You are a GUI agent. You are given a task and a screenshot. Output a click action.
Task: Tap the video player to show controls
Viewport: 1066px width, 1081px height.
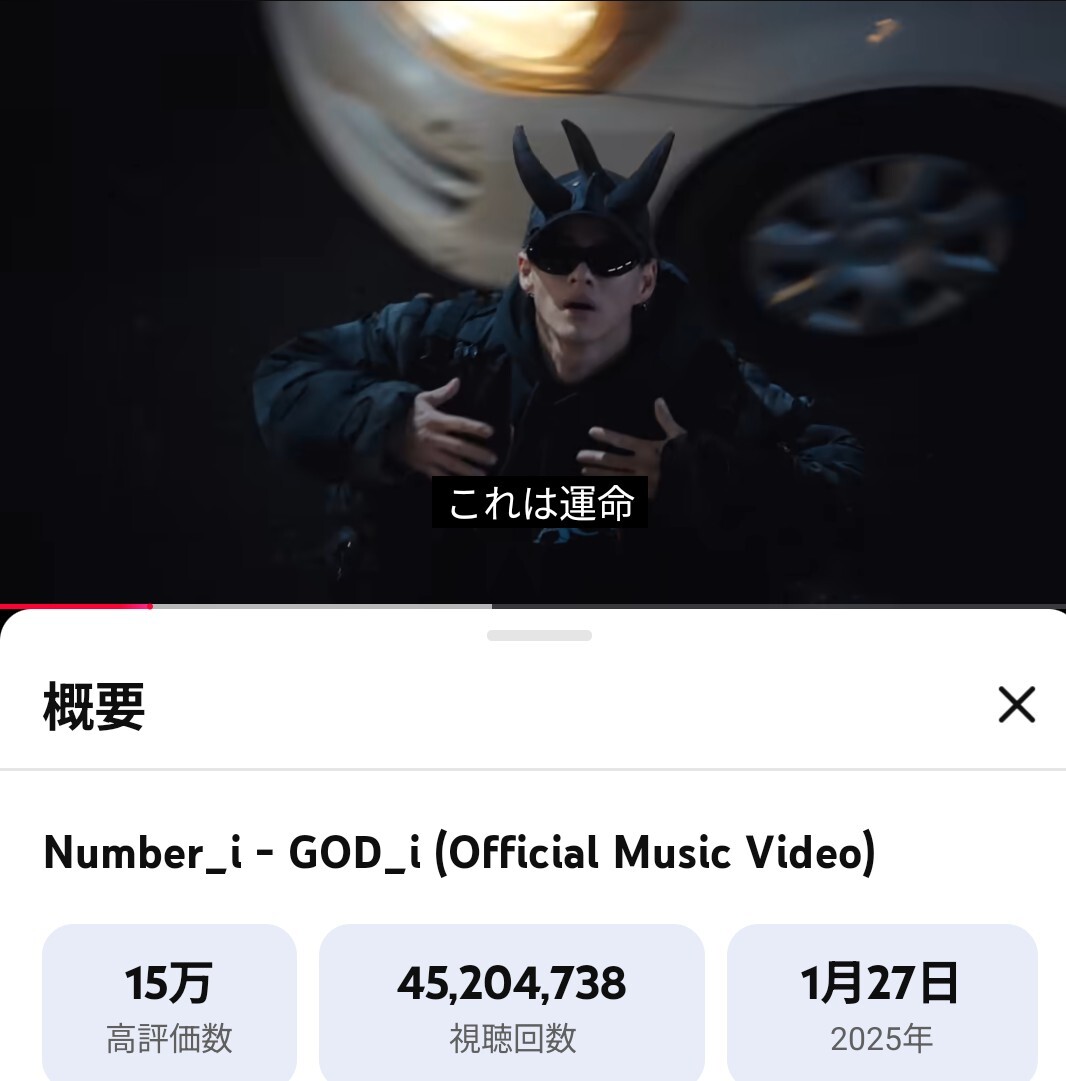pyautogui.click(x=533, y=300)
